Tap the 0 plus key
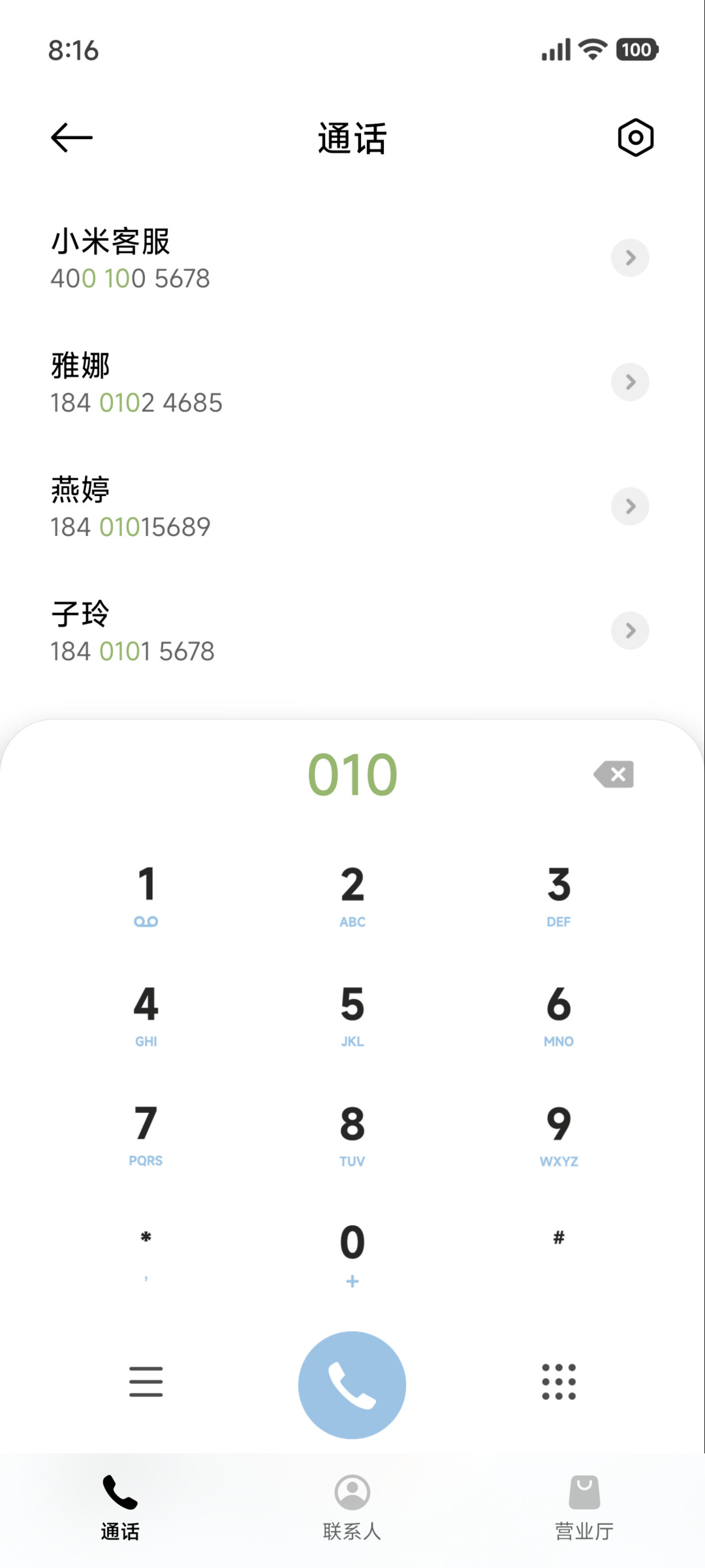705x1568 pixels. pyautogui.click(x=352, y=1255)
